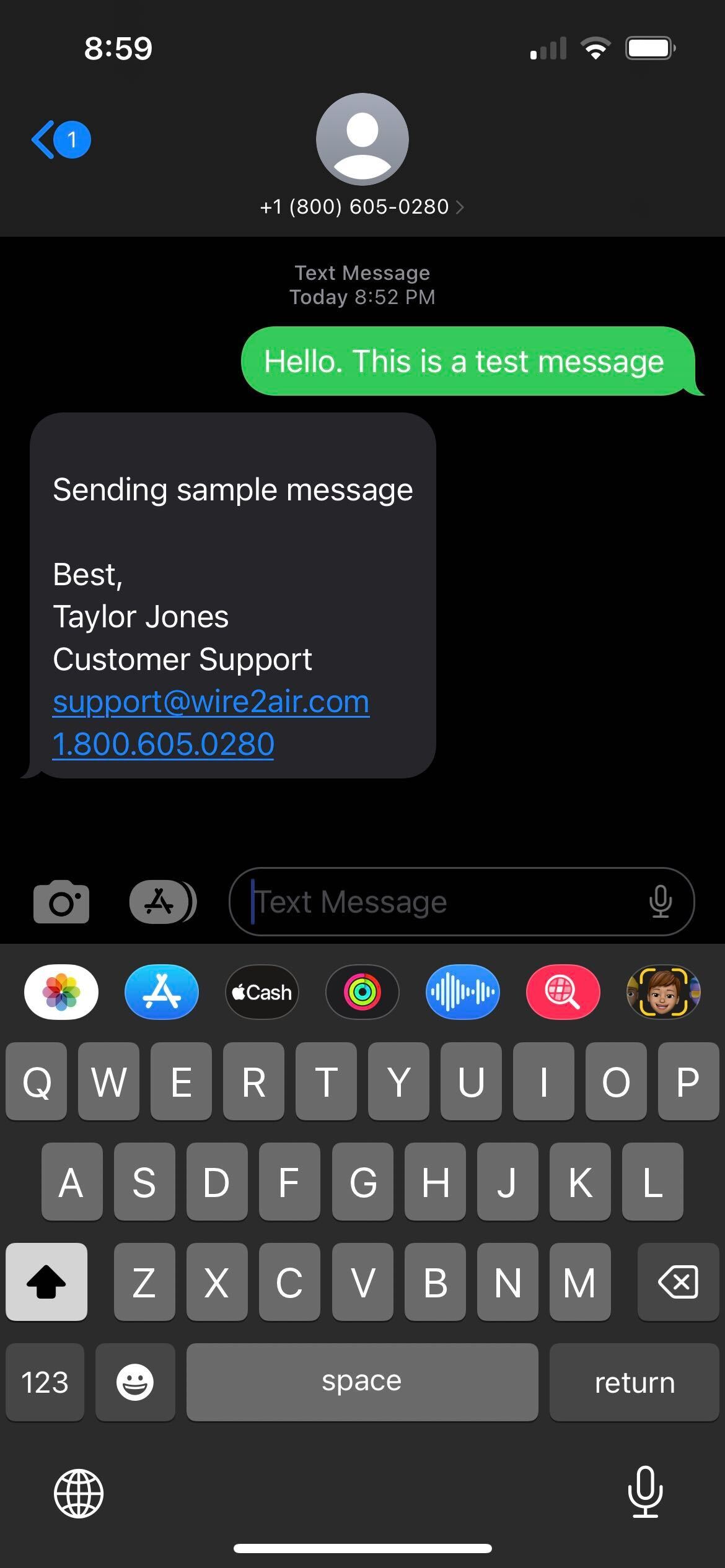Screen dimensions: 725x1568
Task: Switch keyboard language with the globe icon
Action: [x=79, y=1494]
